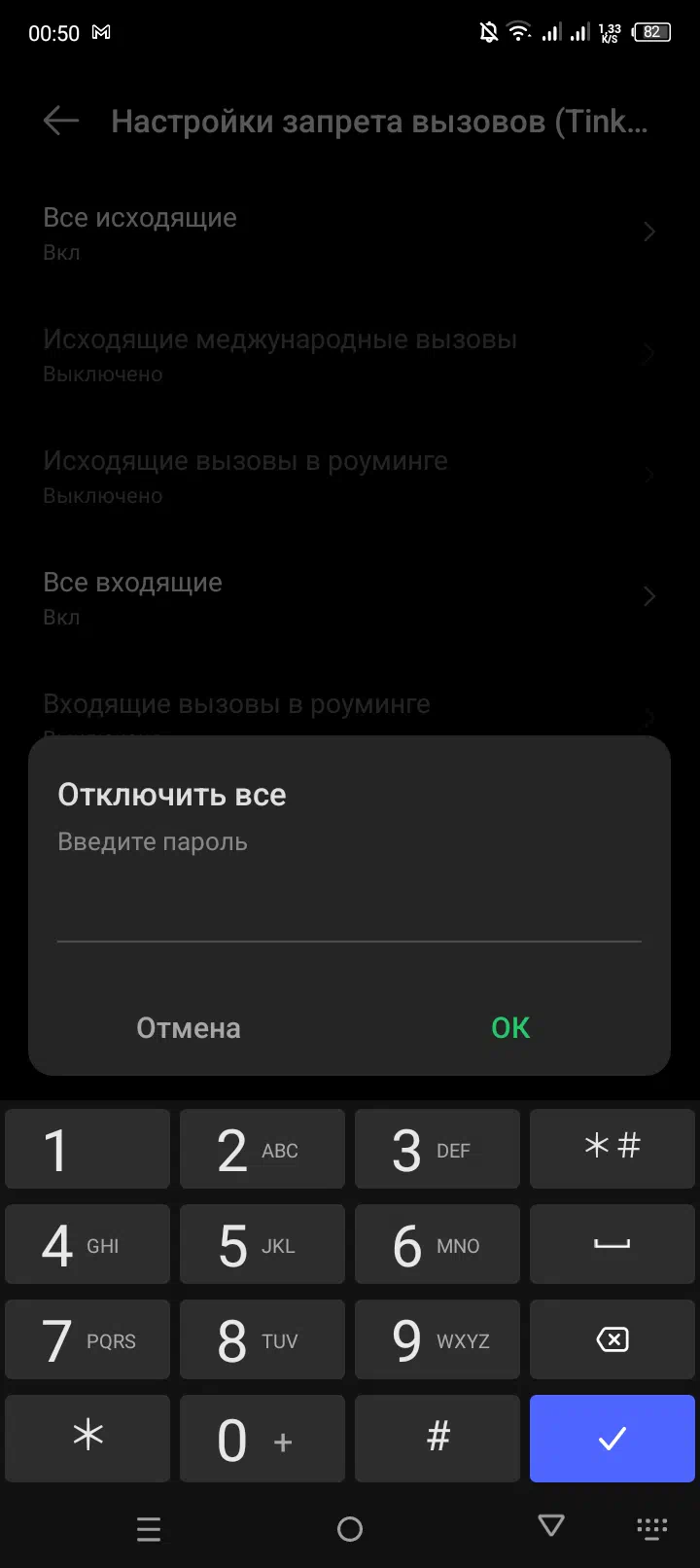700x1568 pixels.
Task: Submit with the blue checkmark key
Action: (x=612, y=1438)
